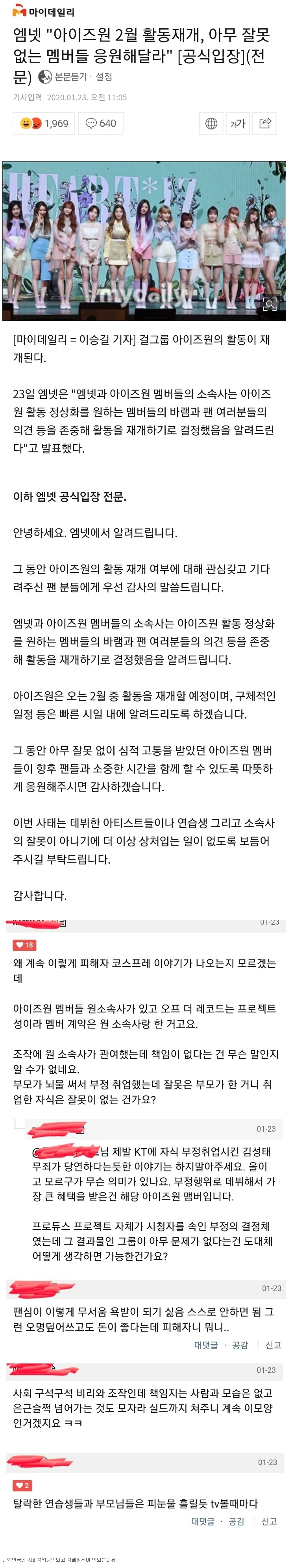Reply via 대댓글 on the 팬심이 comment
The image size is (292, 1568).
pos(205,1345)
